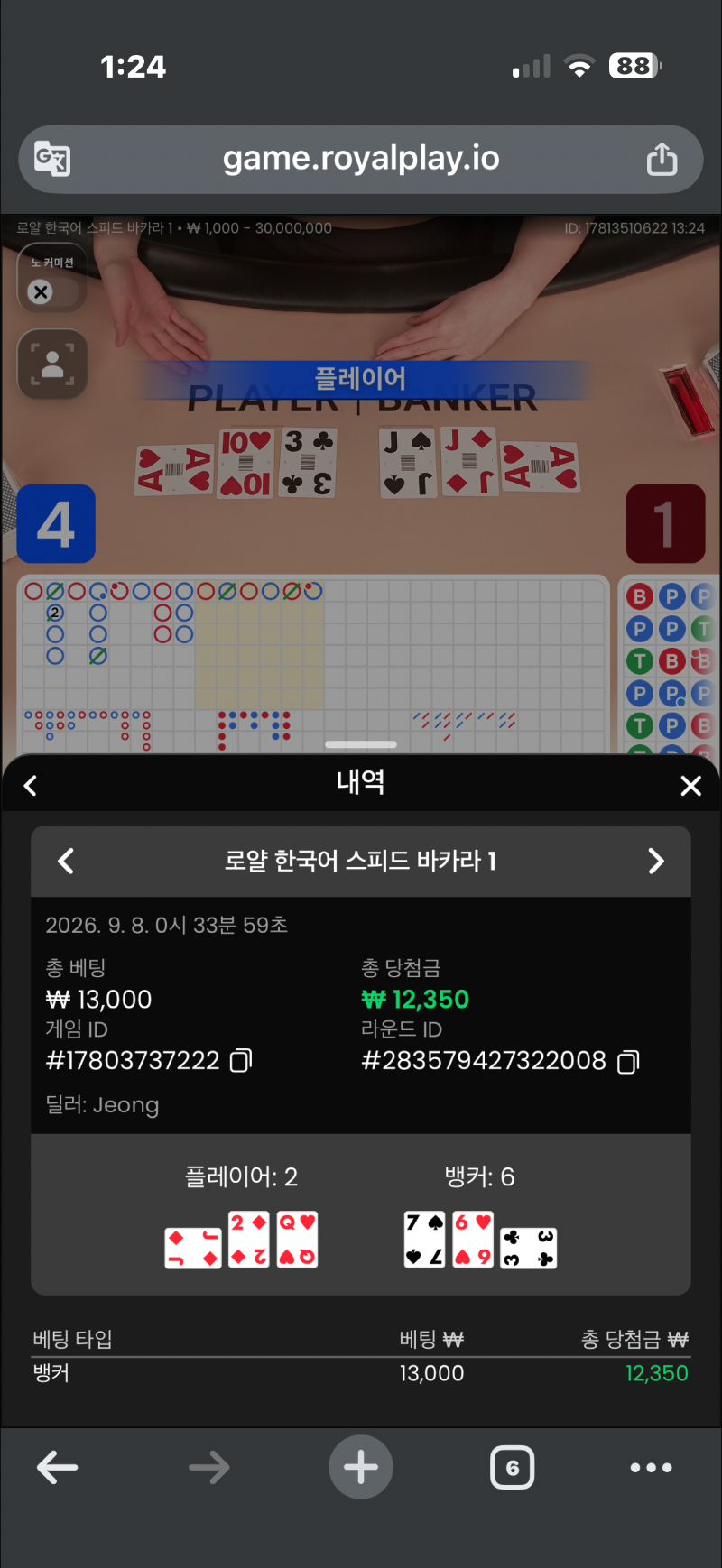Viewport: 722px width, 1568px height.
Task: Show the previous history record
Action: (x=66, y=861)
